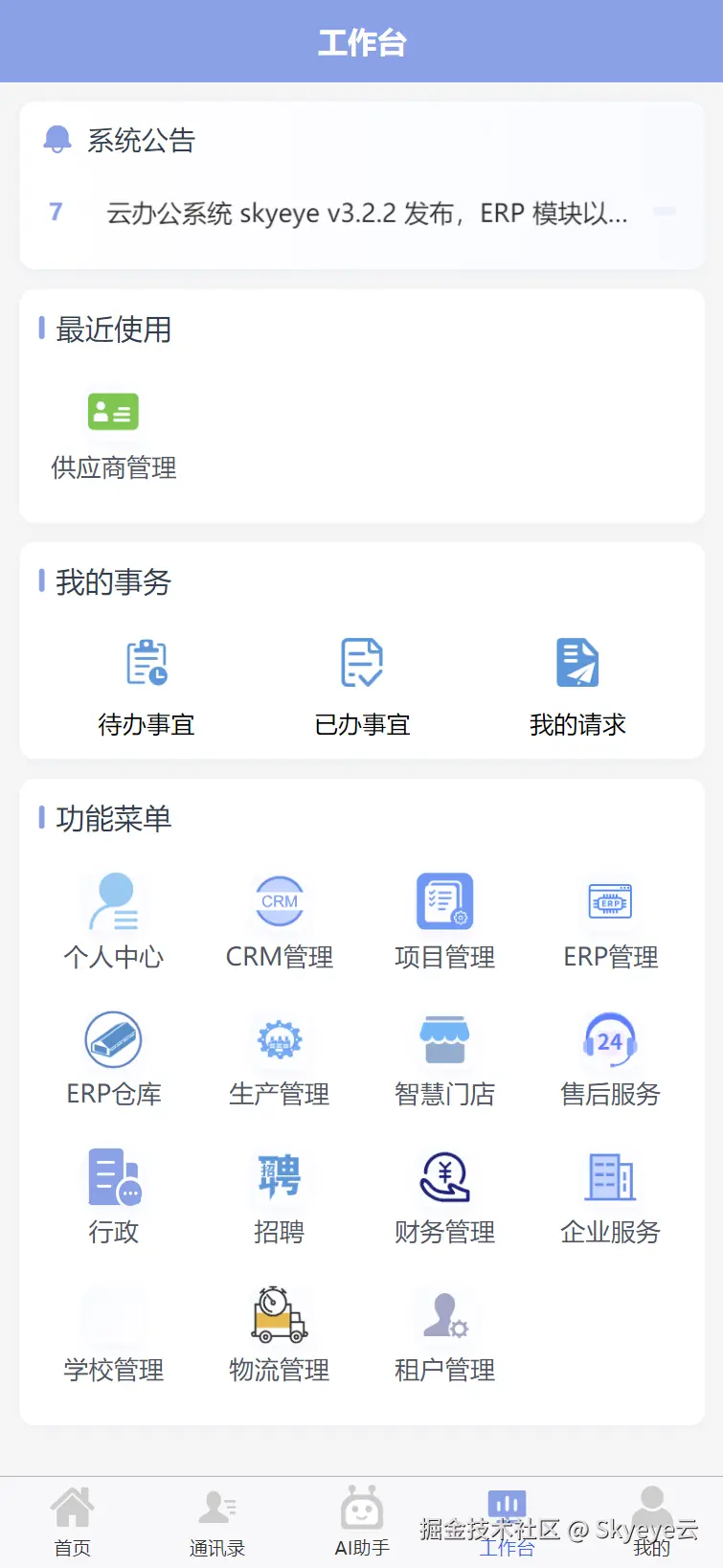Image resolution: width=723 pixels, height=1568 pixels.
Task: Switch to the 首页 home tab
Action: pos(72,1521)
